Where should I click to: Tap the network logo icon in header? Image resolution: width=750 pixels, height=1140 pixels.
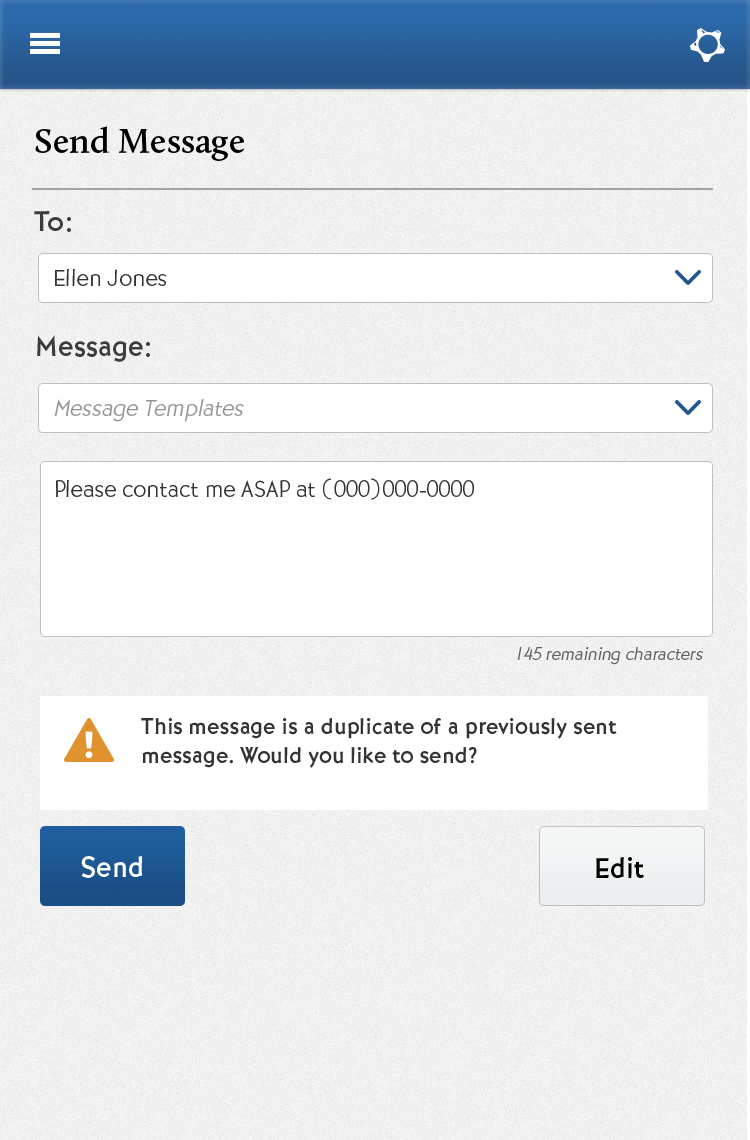click(x=707, y=44)
